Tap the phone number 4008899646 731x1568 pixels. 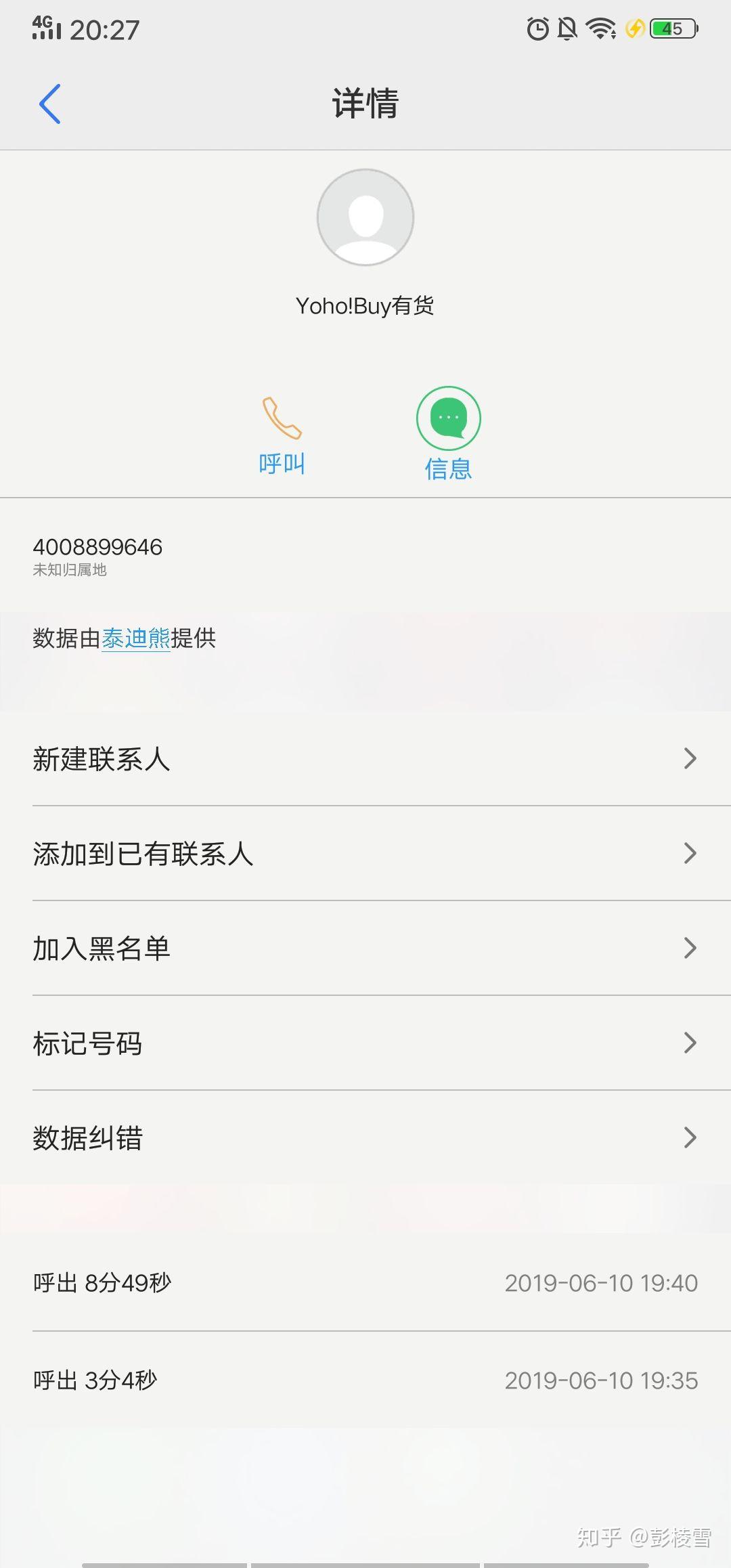pyautogui.click(x=97, y=547)
